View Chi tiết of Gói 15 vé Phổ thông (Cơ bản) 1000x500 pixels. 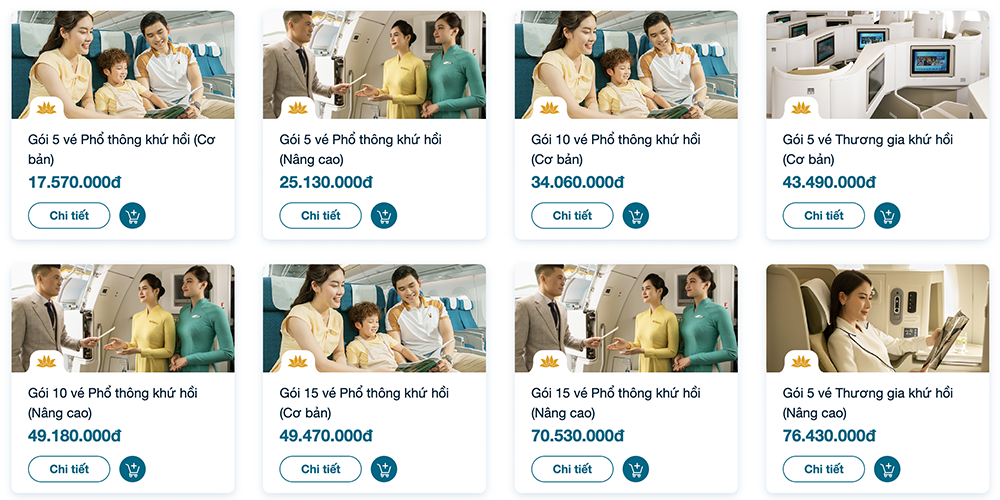coord(320,469)
